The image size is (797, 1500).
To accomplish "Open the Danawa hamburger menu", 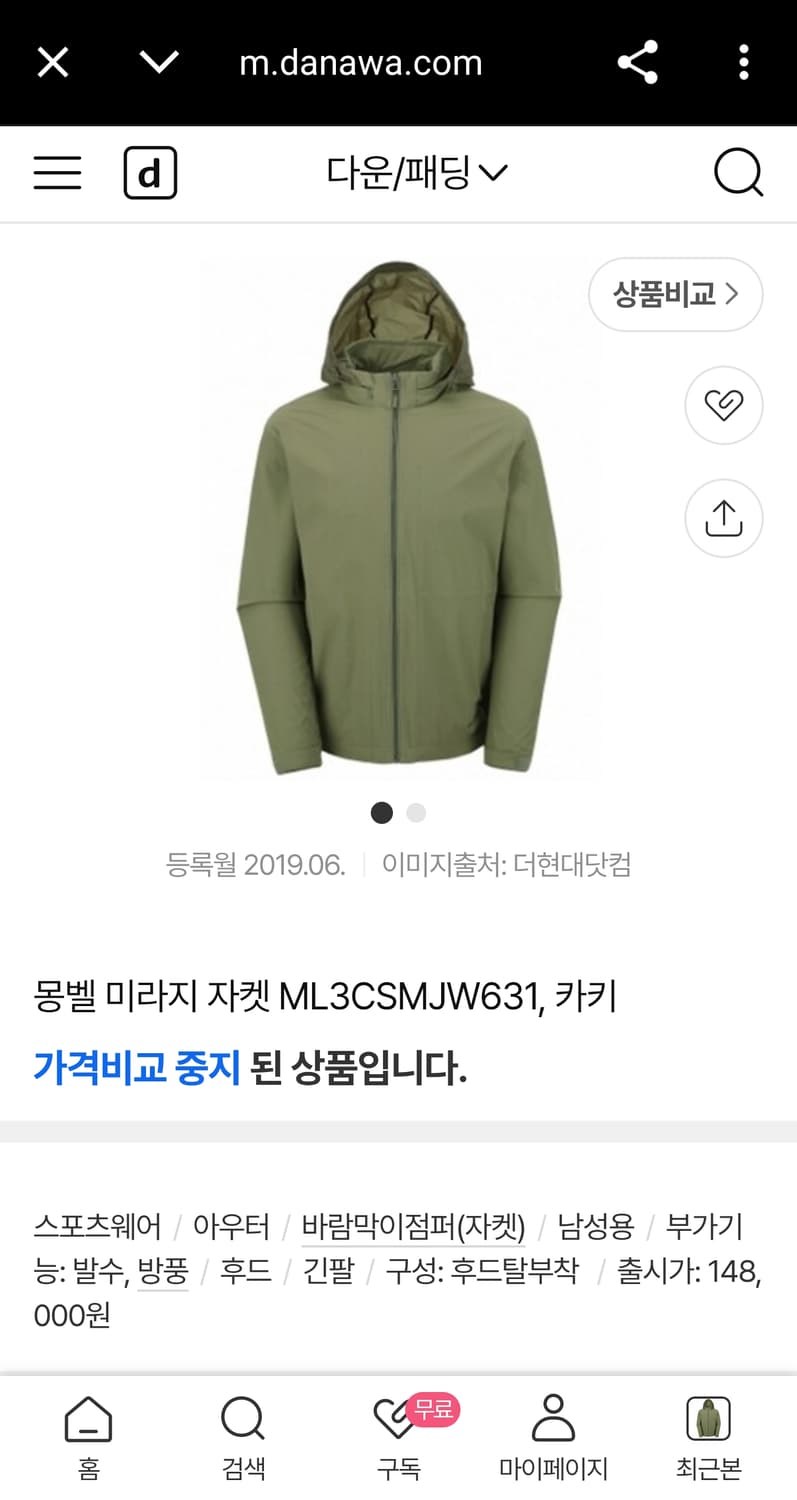I will [57, 172].
